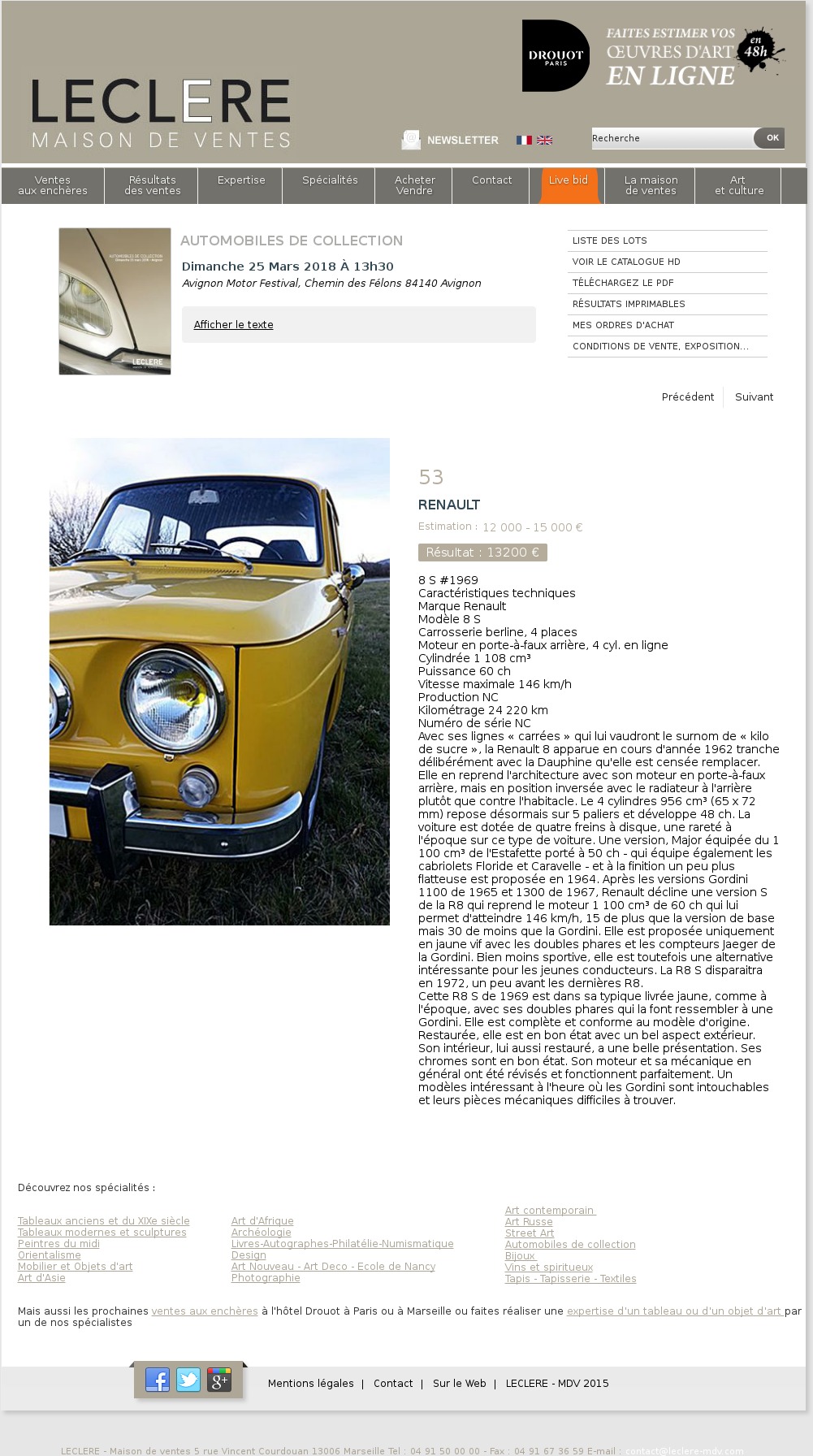Screen dimensions: 813x1456
Task: Open Résultats des ventes tab
Action: [152, 185]
